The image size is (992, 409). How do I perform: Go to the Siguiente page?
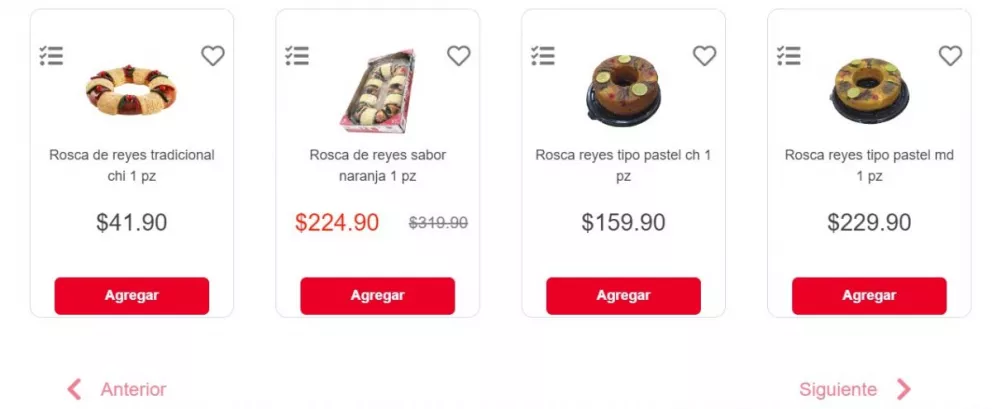pos(855,389)
